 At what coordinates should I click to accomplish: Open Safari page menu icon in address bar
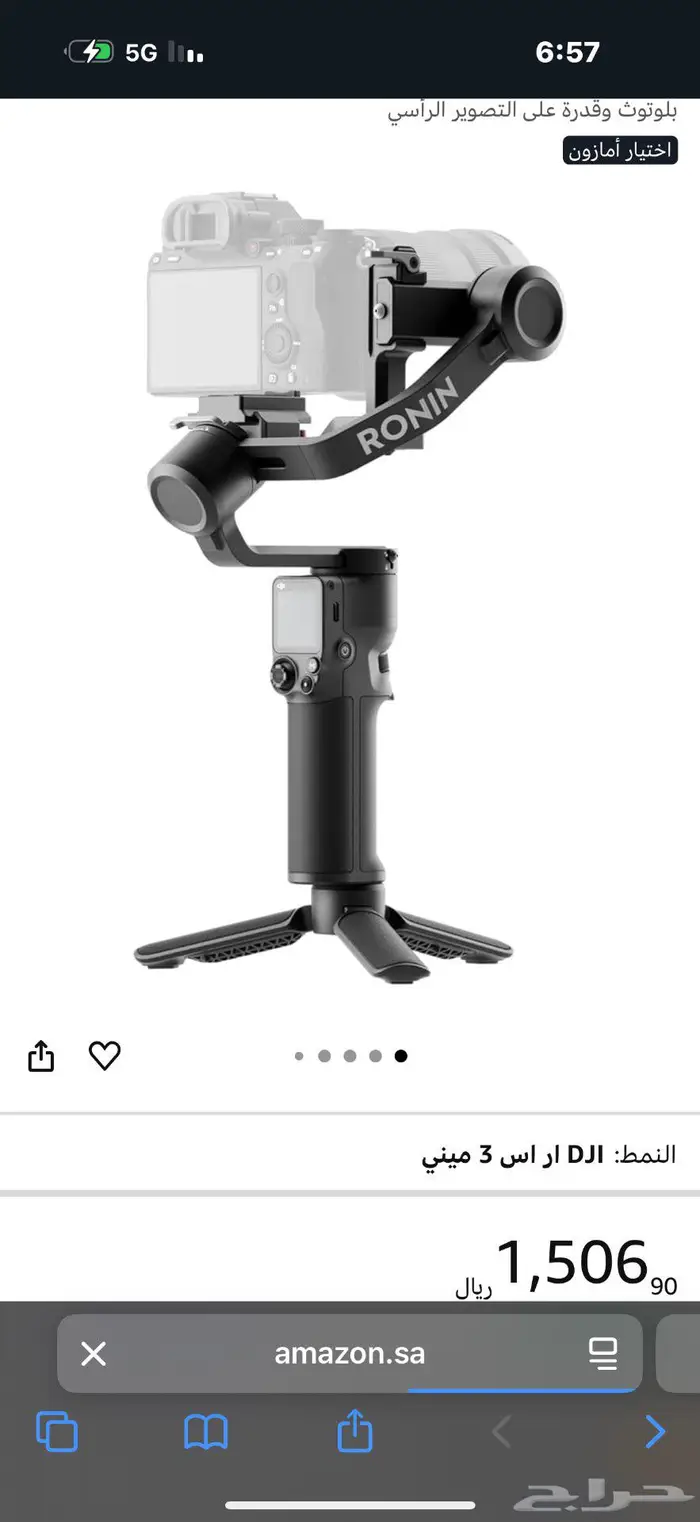click(x=603, y=1354)
